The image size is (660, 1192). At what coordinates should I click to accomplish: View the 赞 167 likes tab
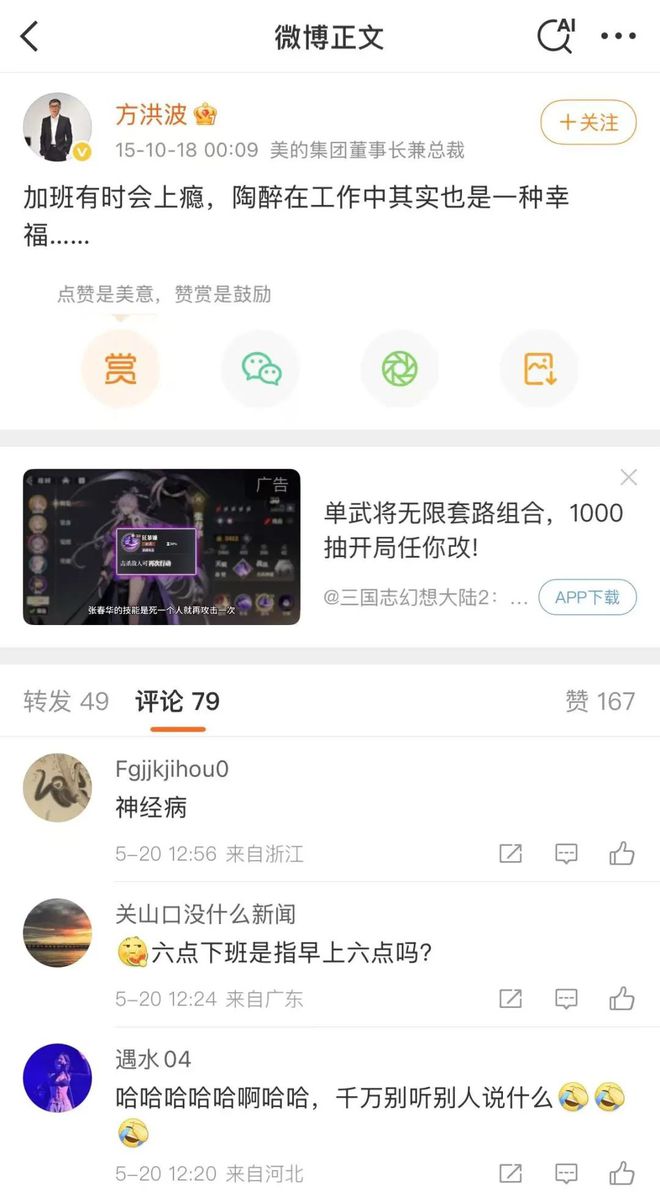pos(600,701)
